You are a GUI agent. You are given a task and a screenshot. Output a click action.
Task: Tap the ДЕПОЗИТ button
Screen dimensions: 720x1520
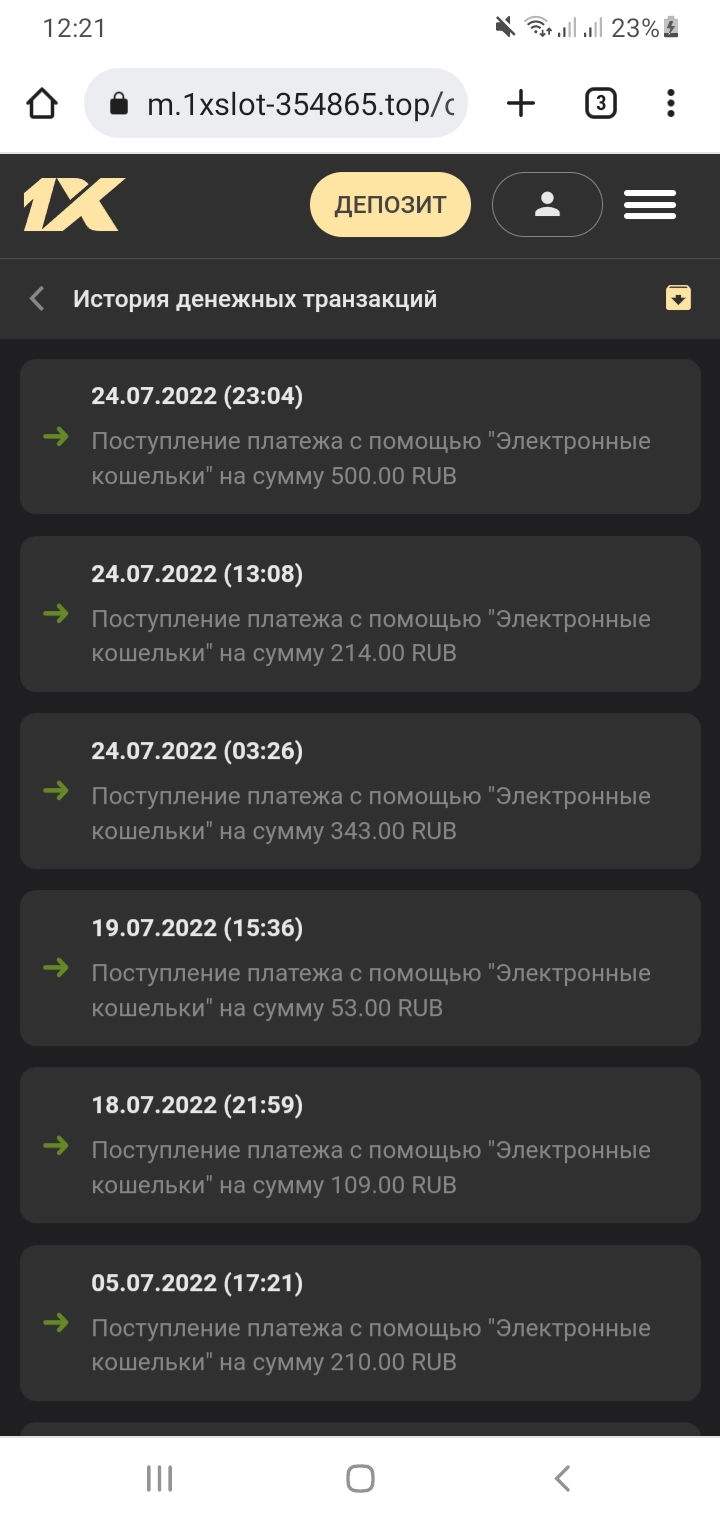coord(390,205)
